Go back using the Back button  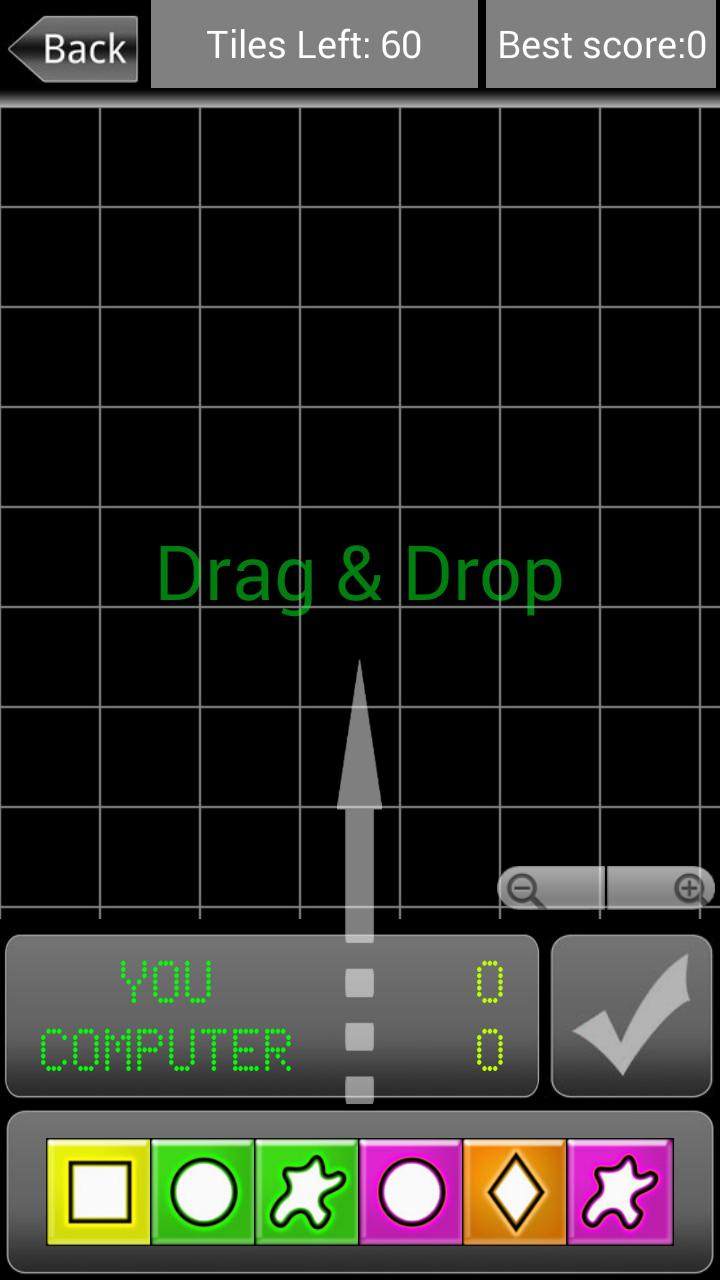pyautogui.click(x=73, y=48)
